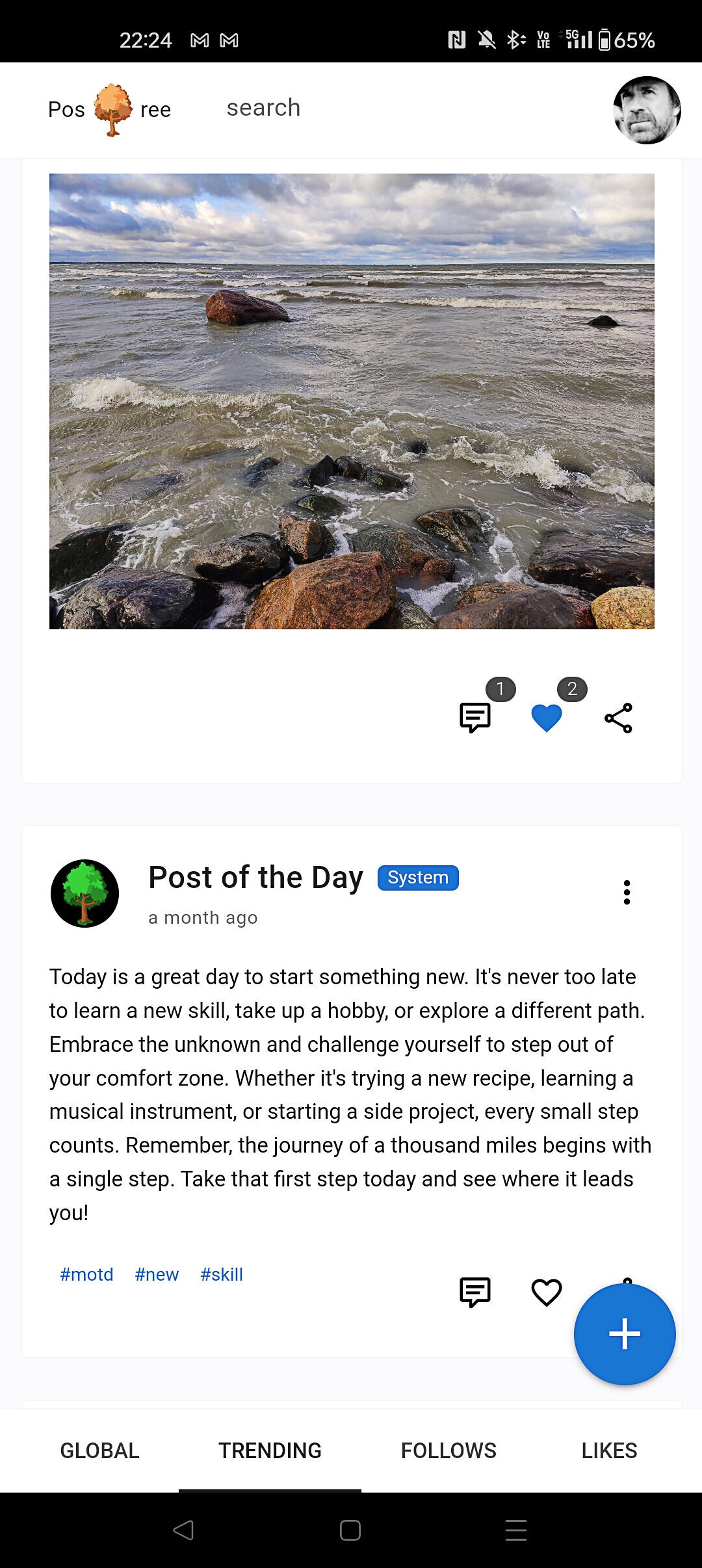Open the #new hashtag
Screen dimensions: 702x1568
pos(157,1274)
